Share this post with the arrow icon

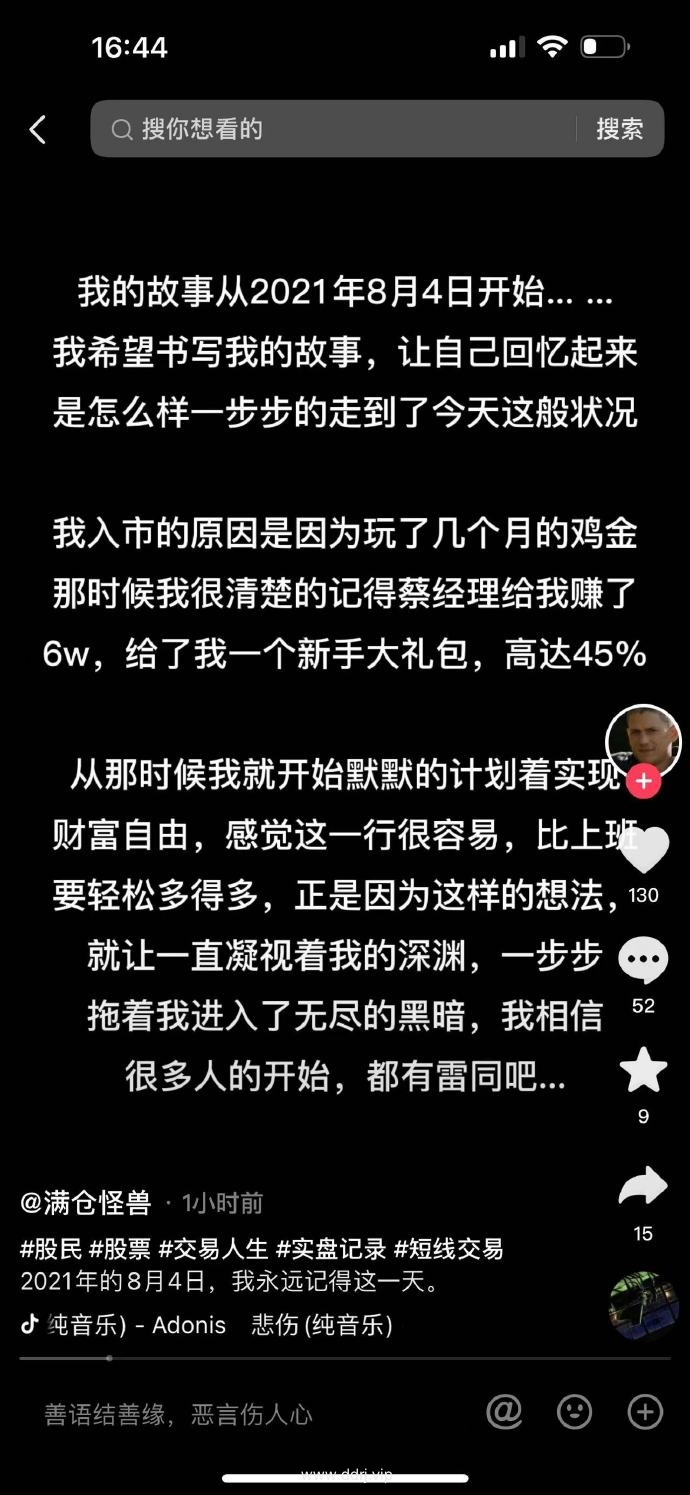[643, 1187]
